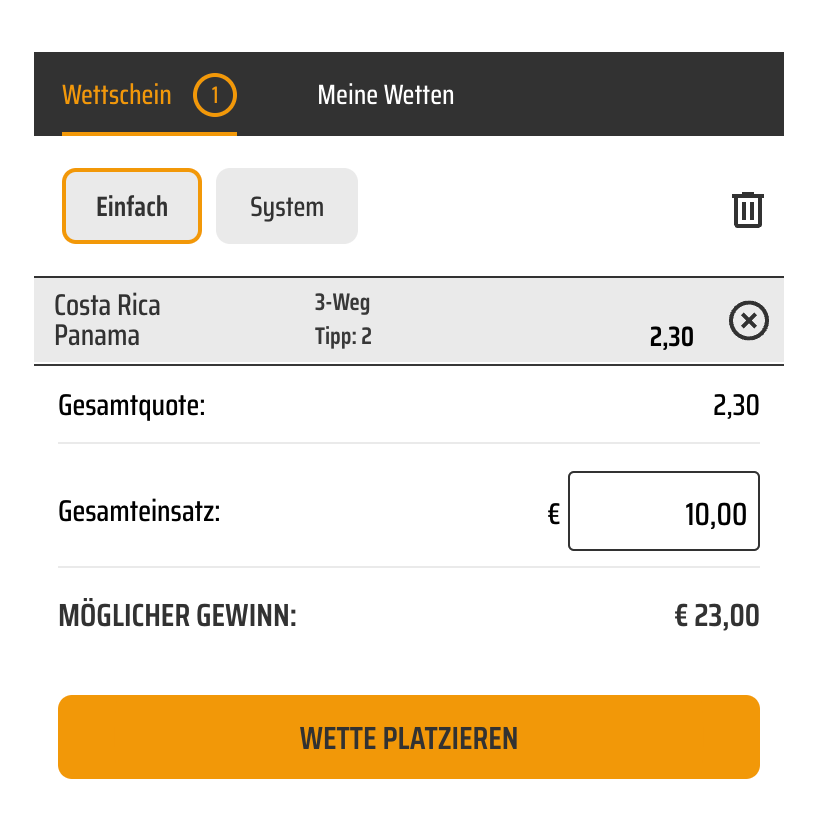Click the Wettschein counter badge showing 1
820x830 pixels.
(x=215, y=95)
